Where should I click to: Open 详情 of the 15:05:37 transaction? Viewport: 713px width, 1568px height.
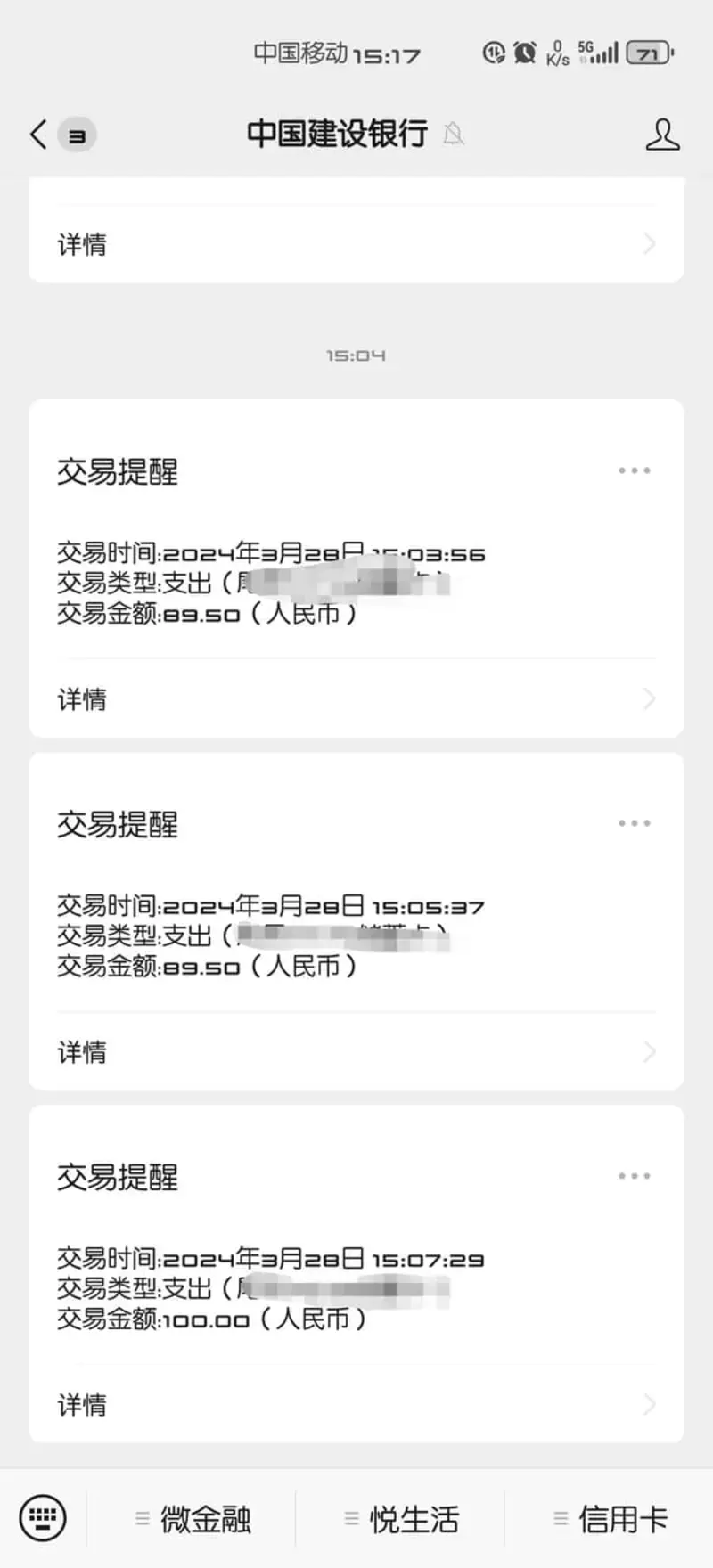click(x=356, y=1051)
